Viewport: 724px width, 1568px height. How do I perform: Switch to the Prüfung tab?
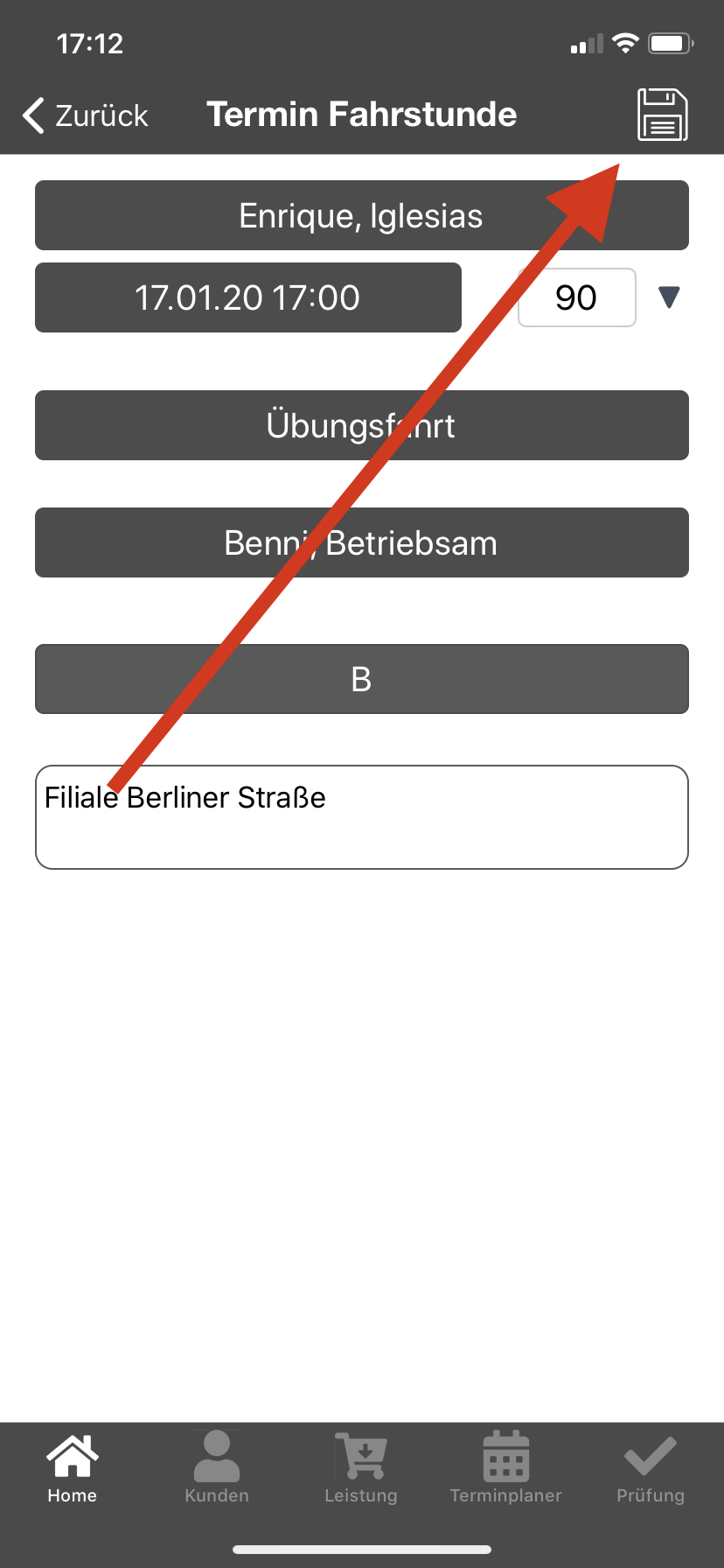[x=651, y=1470]
